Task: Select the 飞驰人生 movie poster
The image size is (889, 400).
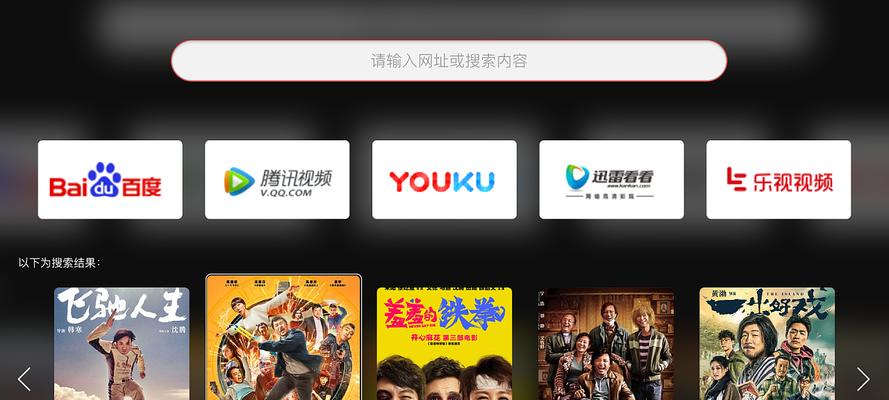Action: [121, 343]
